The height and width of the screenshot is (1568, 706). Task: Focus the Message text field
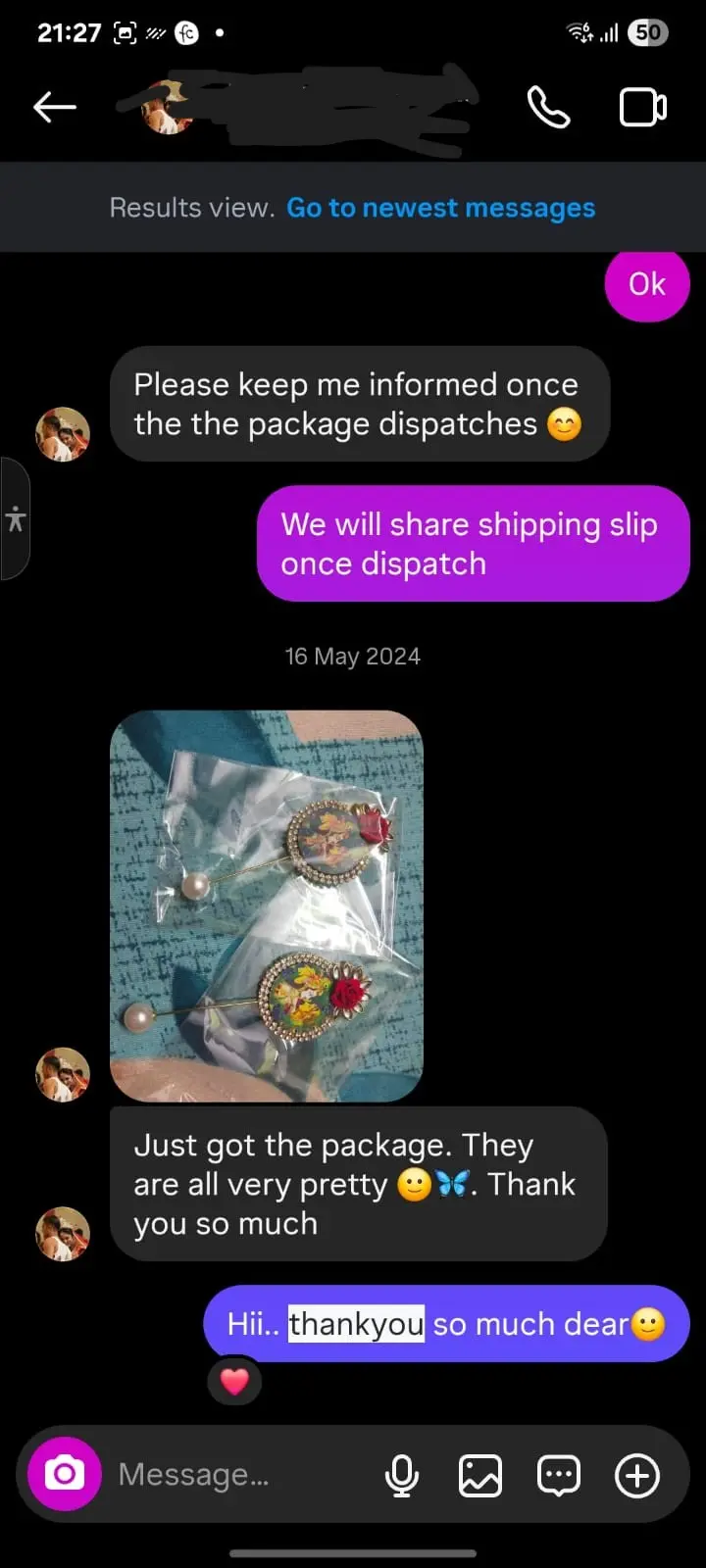click(x=235, y=1474)
